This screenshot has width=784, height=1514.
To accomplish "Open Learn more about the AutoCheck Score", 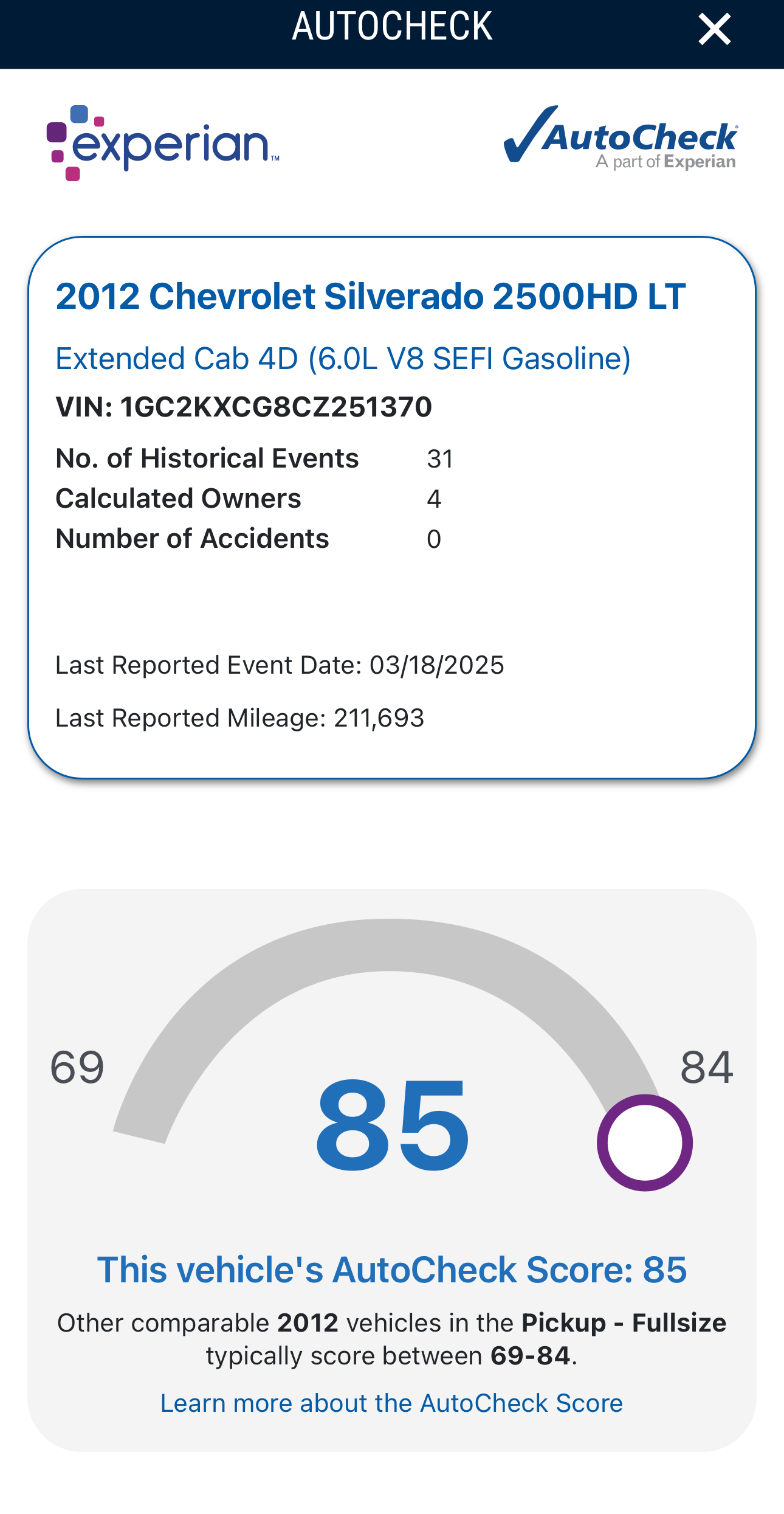I will click(x=391, y=1403).
